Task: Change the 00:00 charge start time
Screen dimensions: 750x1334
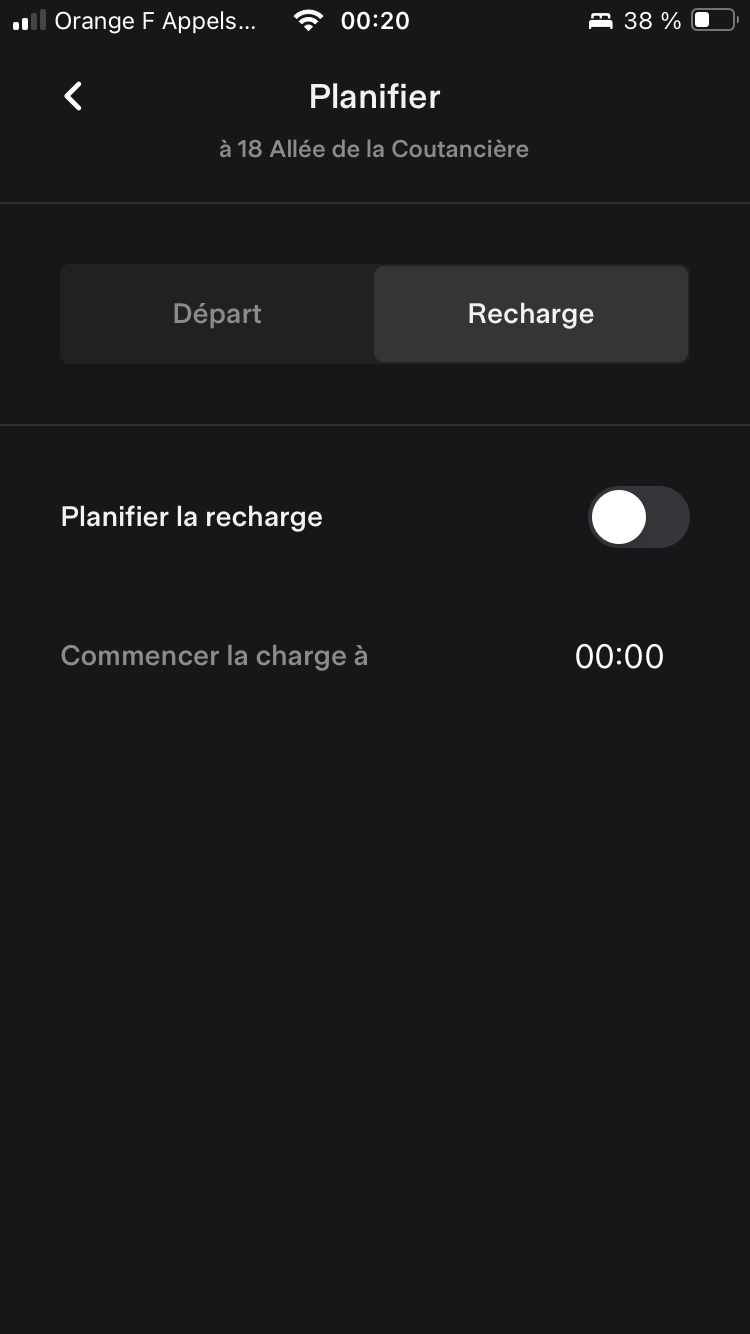Action: click(x=619, y=657)
